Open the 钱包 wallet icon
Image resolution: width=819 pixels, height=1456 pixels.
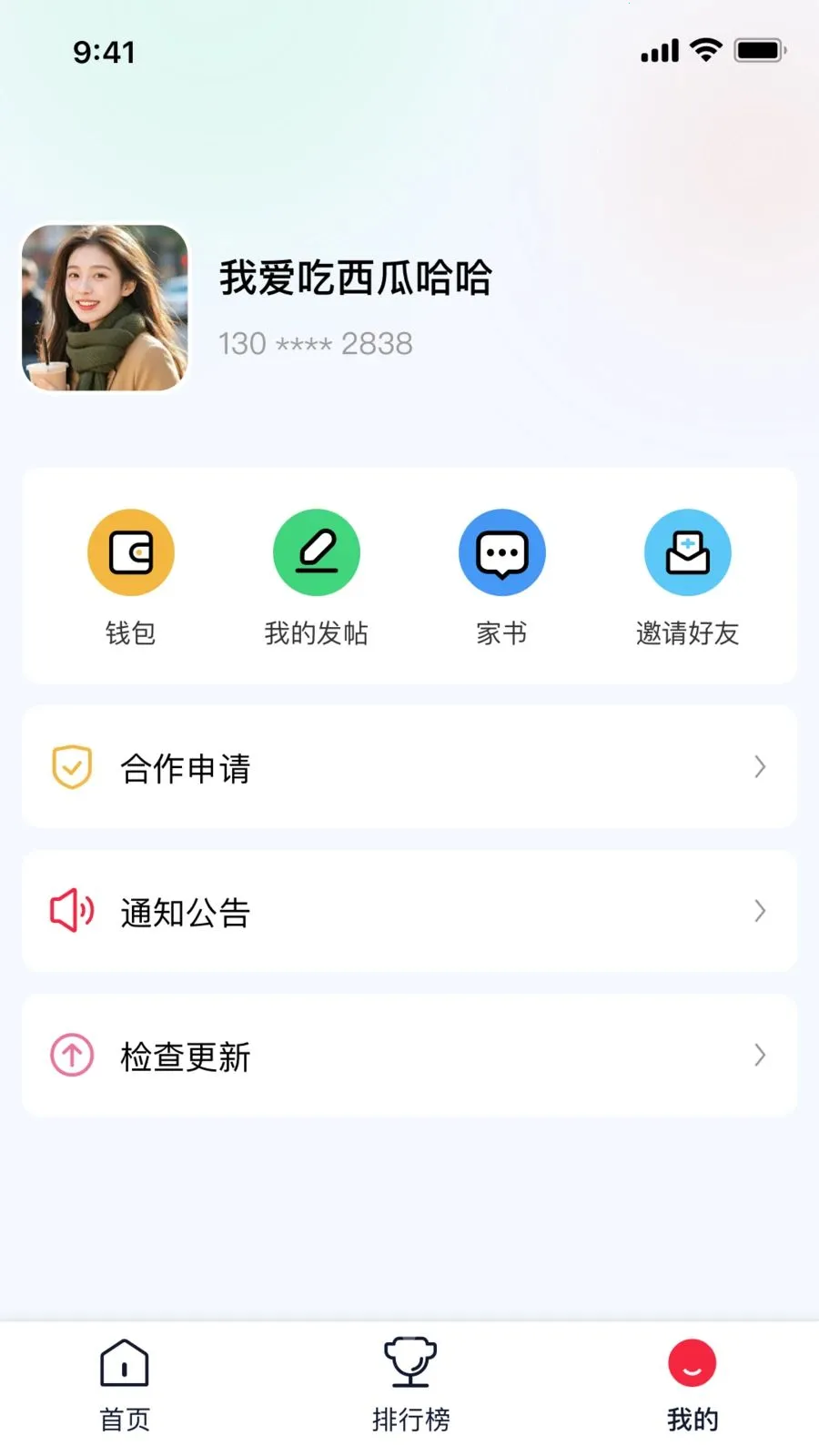(x=130, y=551)
